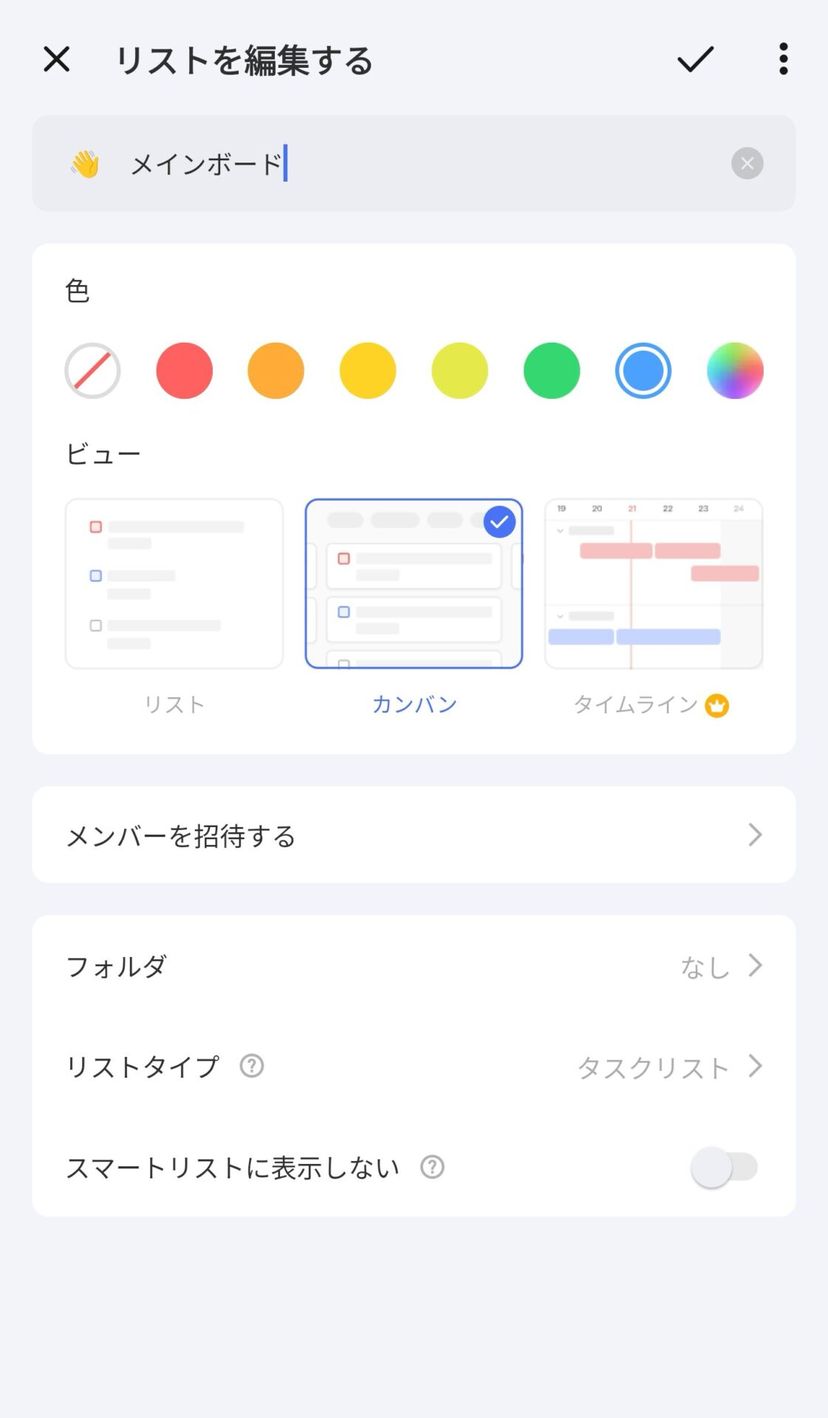Pick the orange color swatch
The height and width of the screenshot is (1418, 828).
coord(276,371)
